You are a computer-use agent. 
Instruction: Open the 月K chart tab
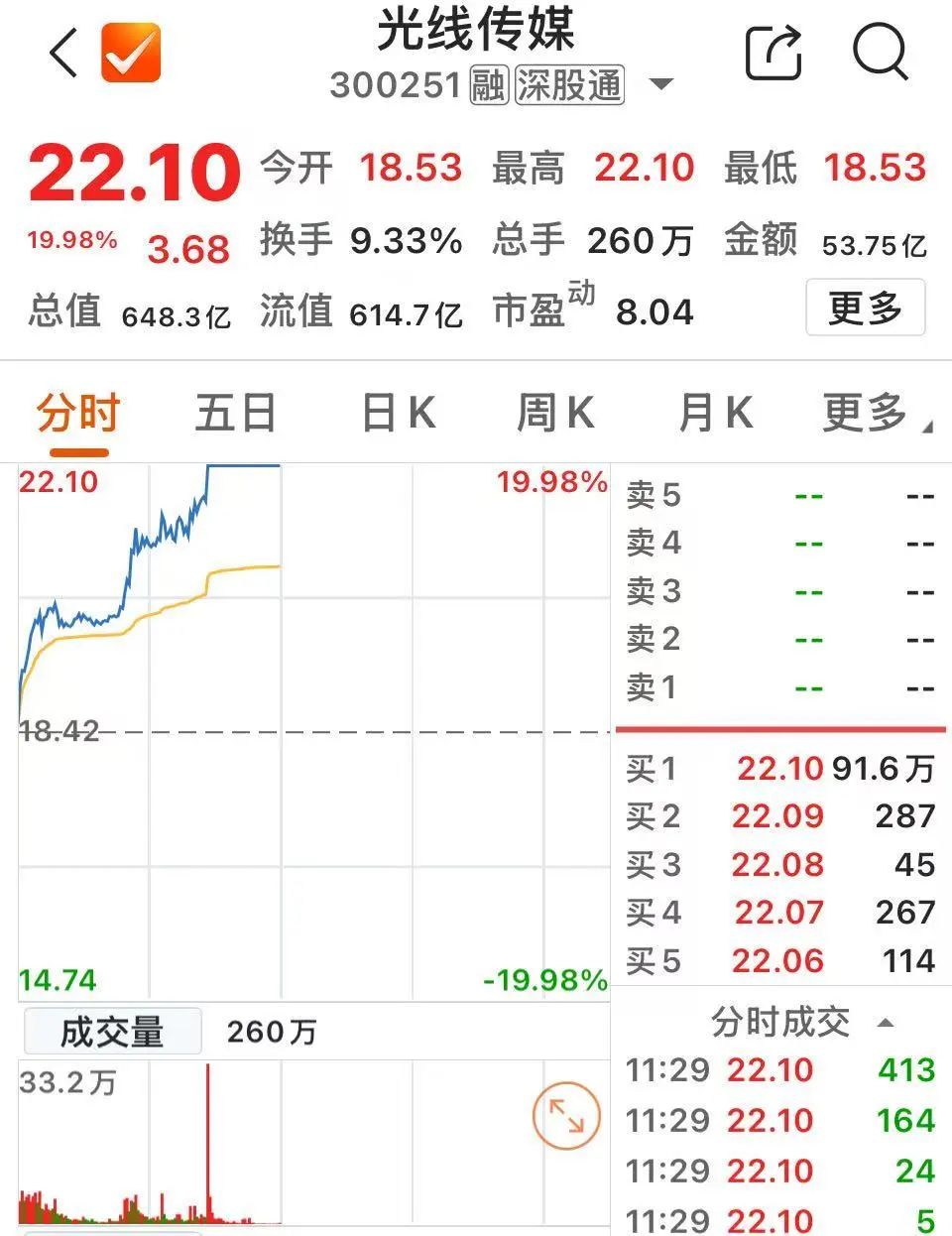pos(715,413)
